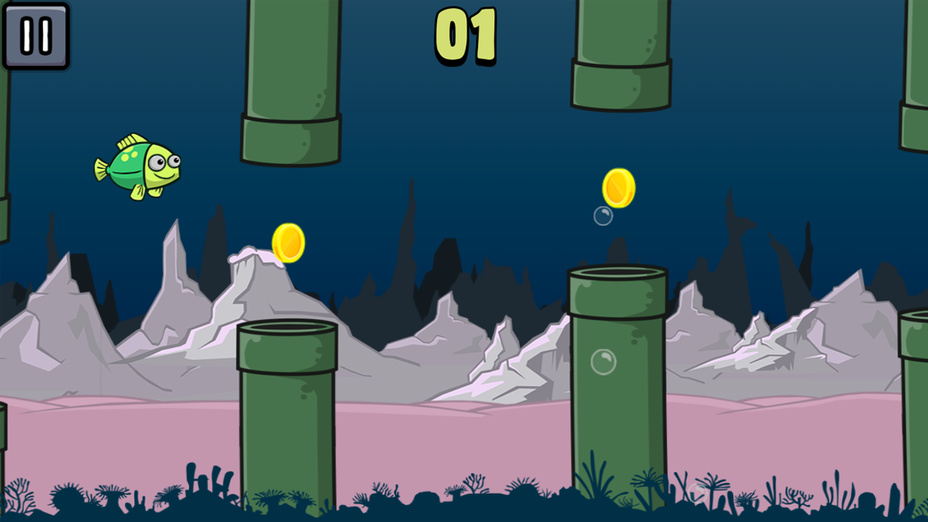Pause the game

36,35
